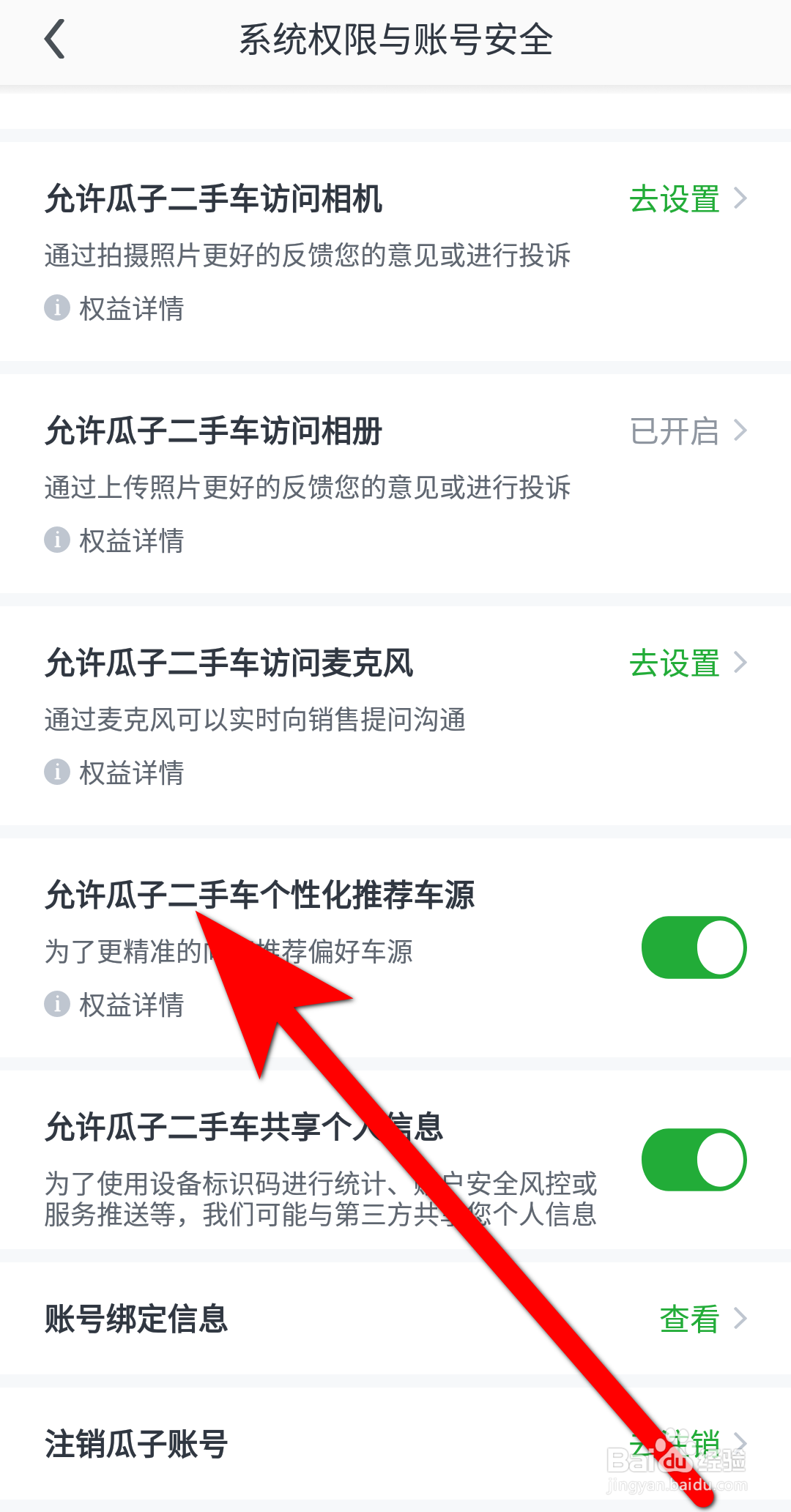Click the info icon under camera permission
The image size is (791, 1512).
[58, 308]
